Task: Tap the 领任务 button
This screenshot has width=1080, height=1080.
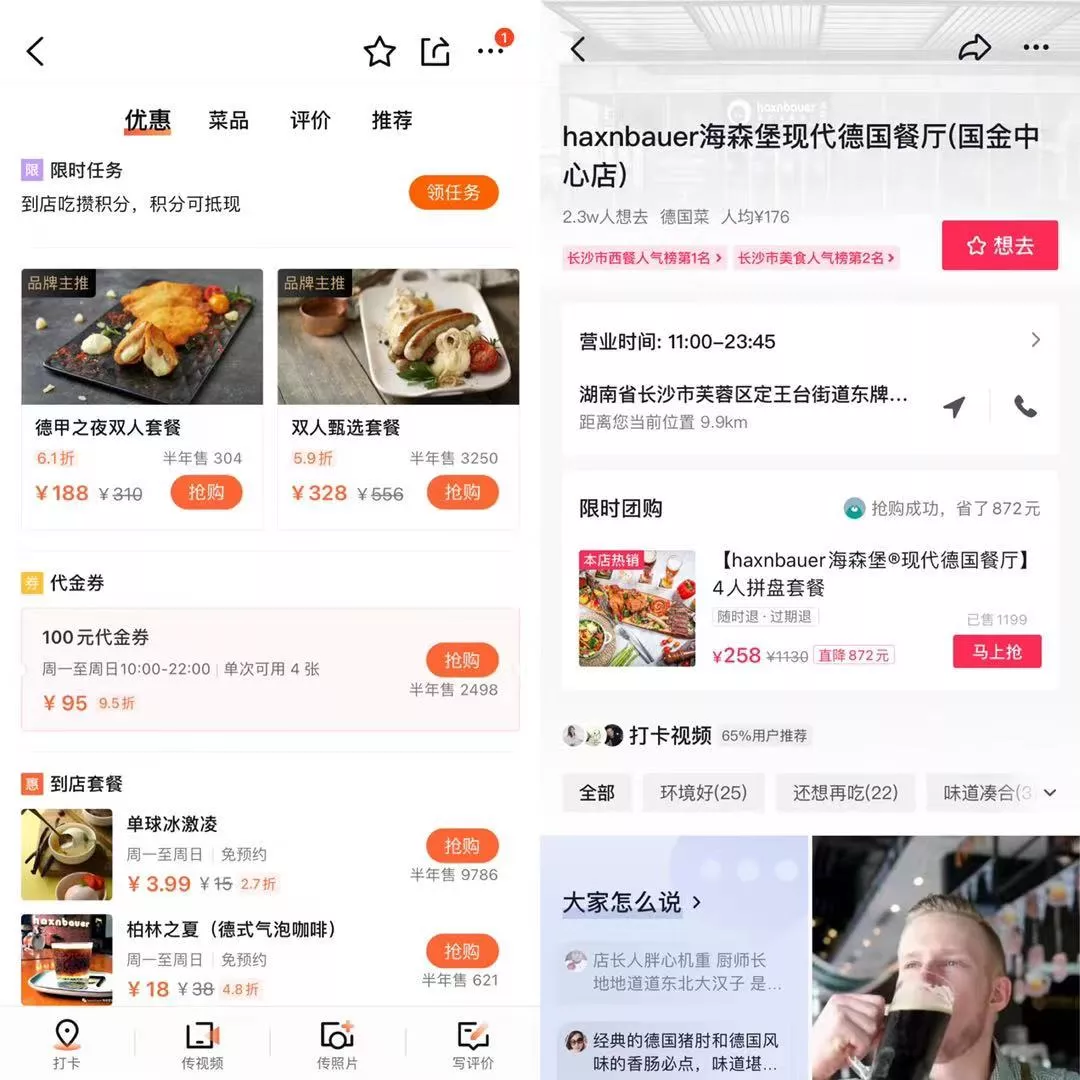Action: pos(453,192)
